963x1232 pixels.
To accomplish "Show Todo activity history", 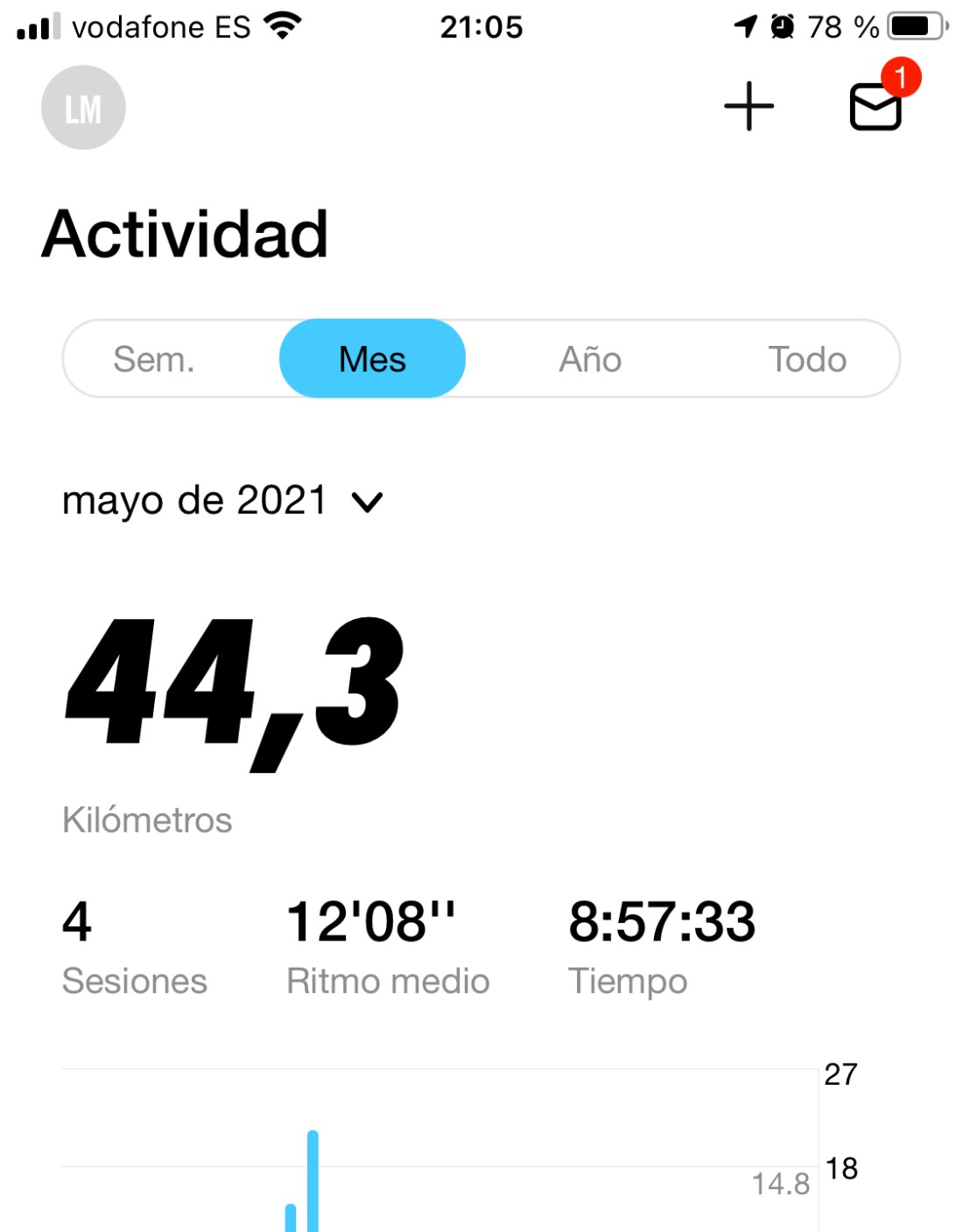I will pos(807,359).
